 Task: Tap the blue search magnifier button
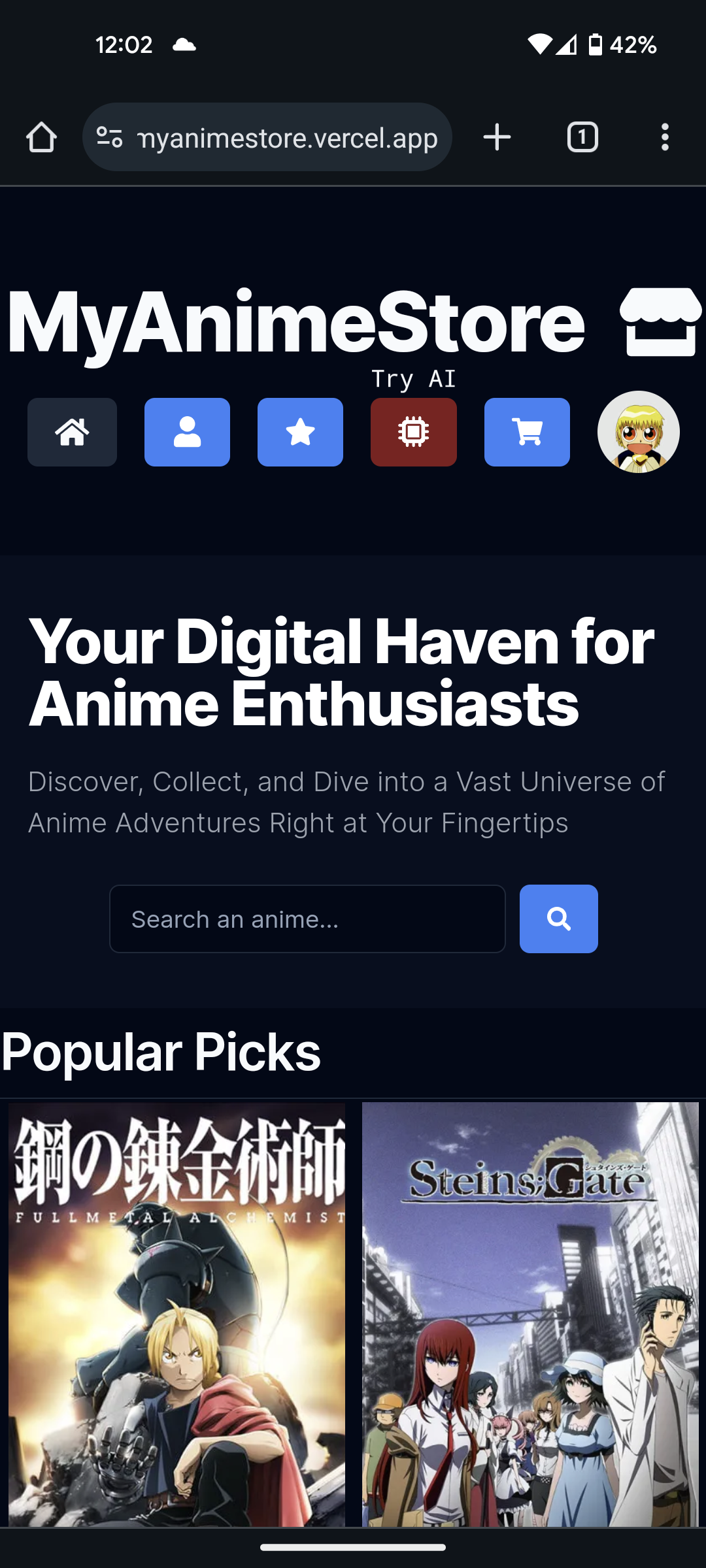point(558,919)
